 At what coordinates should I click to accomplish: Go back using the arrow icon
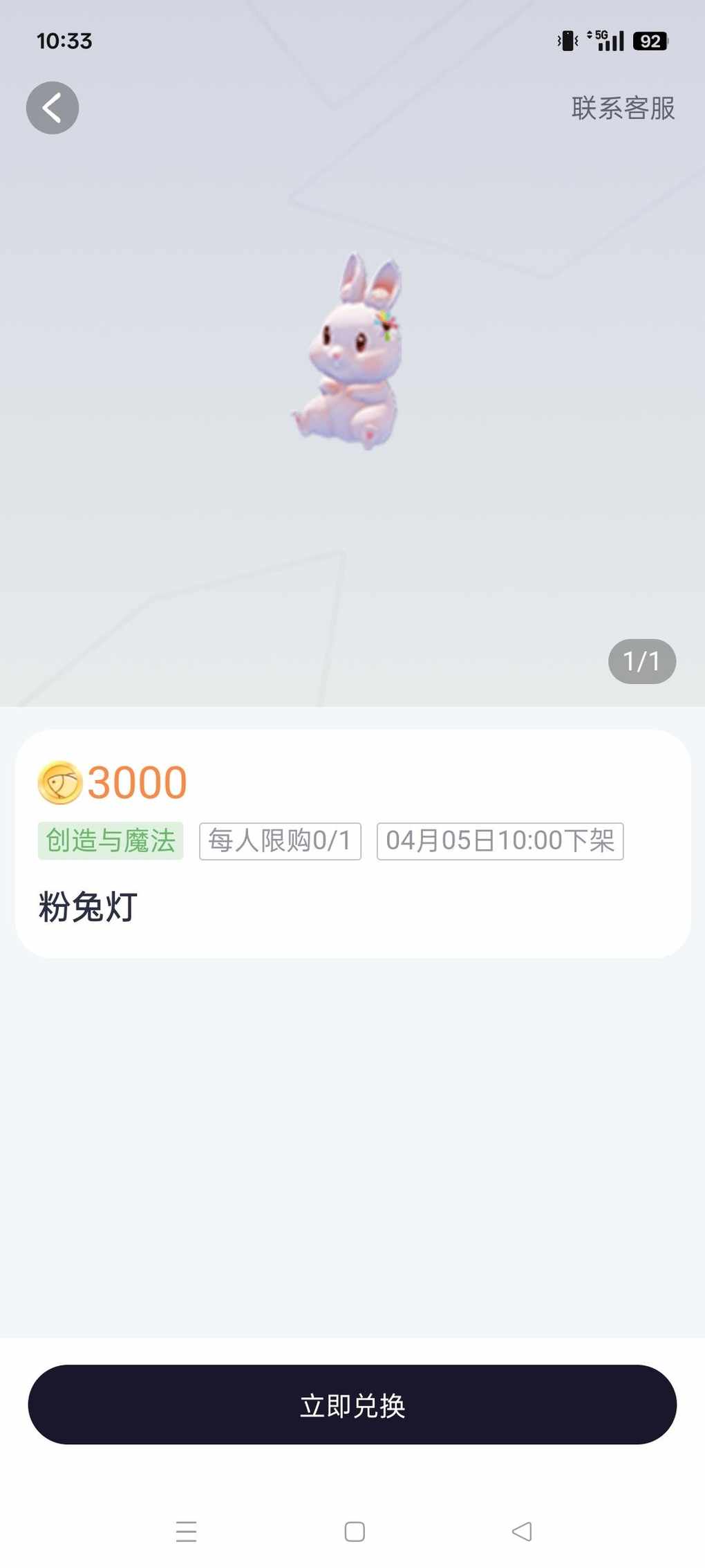53,108
